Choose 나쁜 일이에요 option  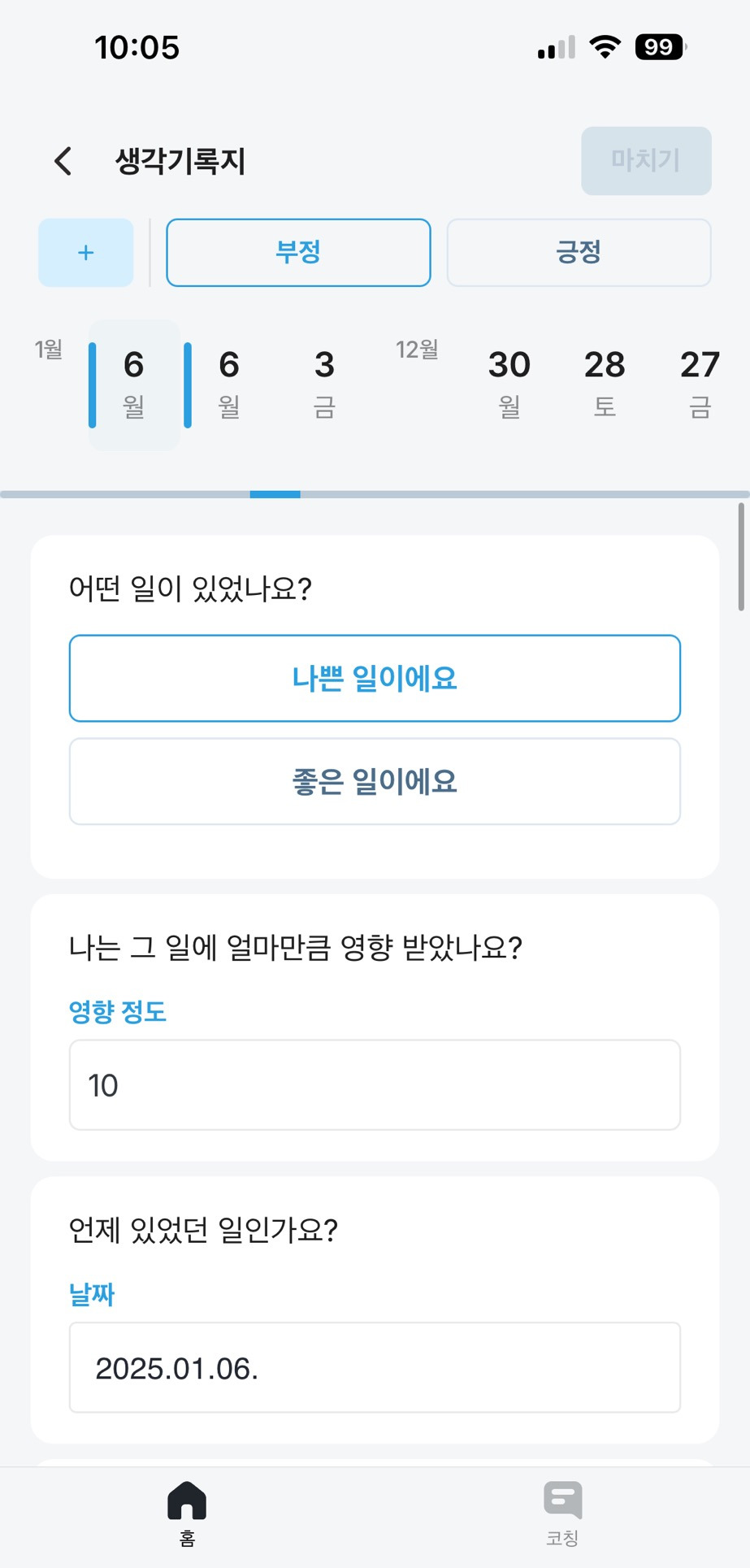pyautogui.click(x=375, y=678)
